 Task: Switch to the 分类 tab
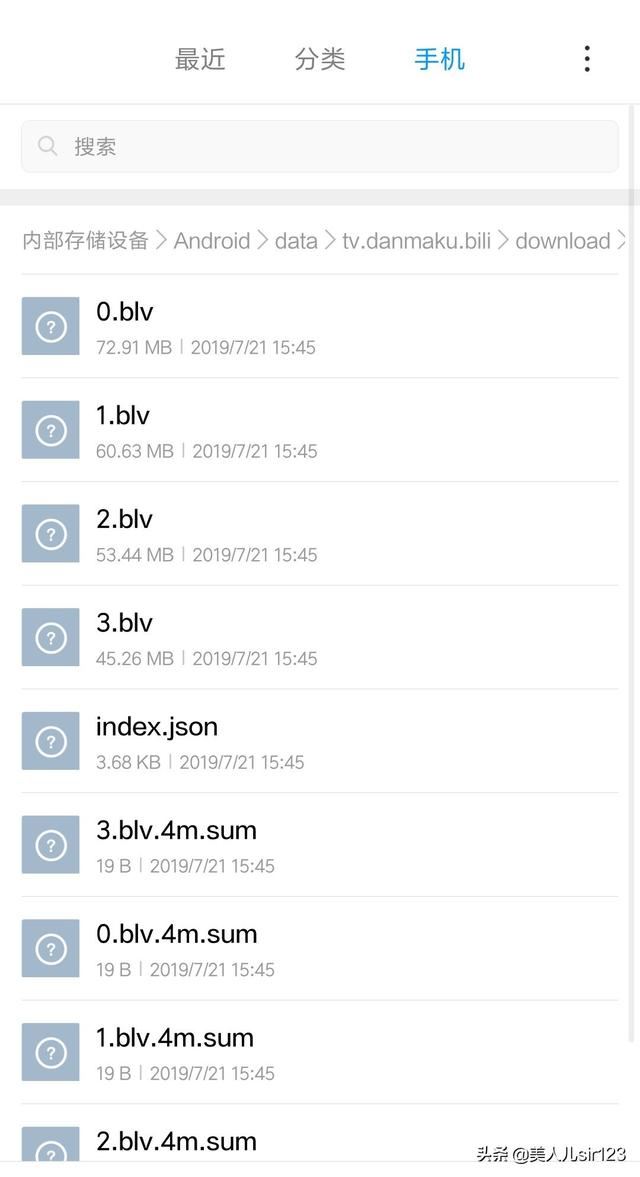click(320, 59)
